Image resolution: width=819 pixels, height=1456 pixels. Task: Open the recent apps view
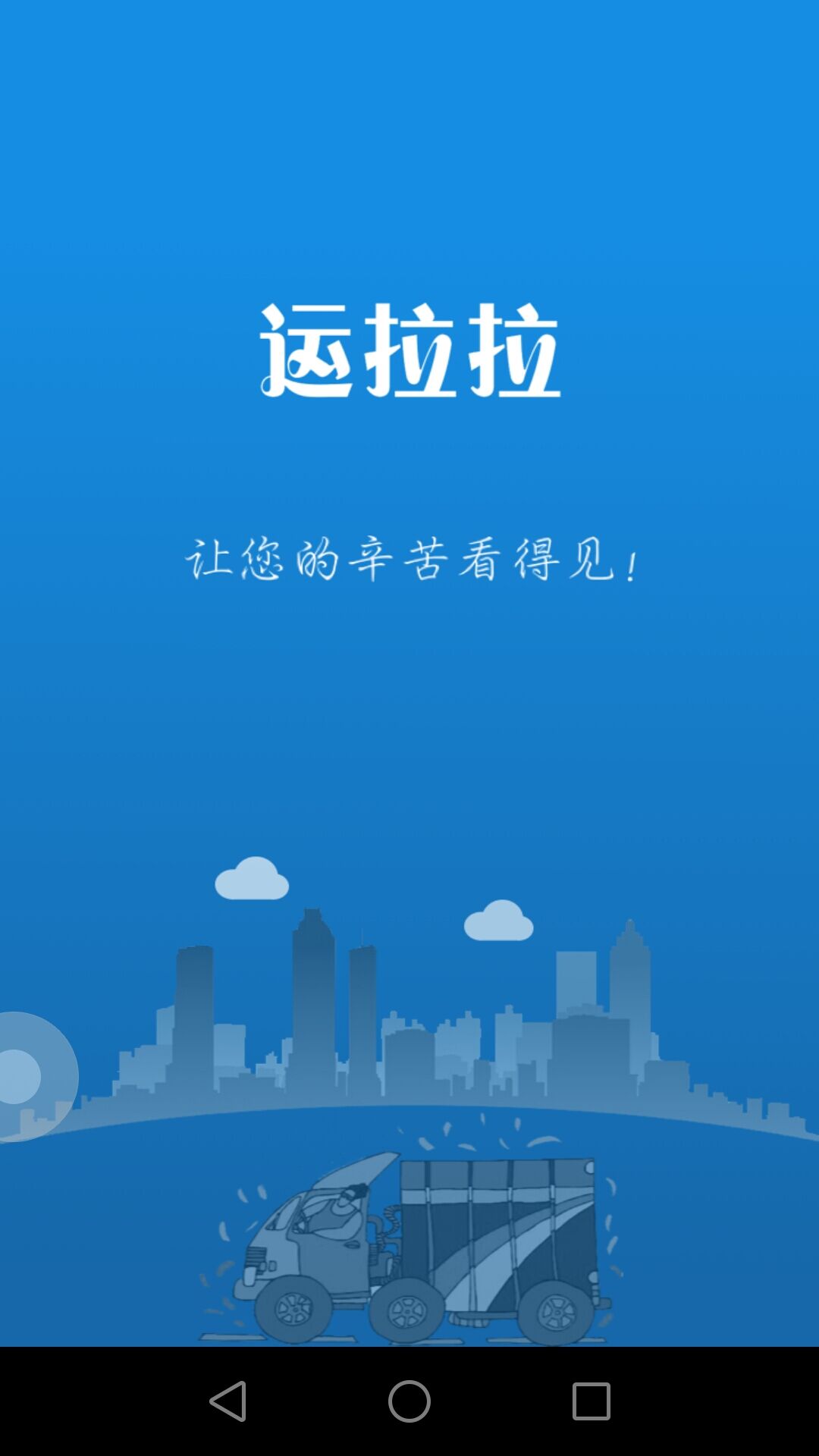tap(591, 1401)
